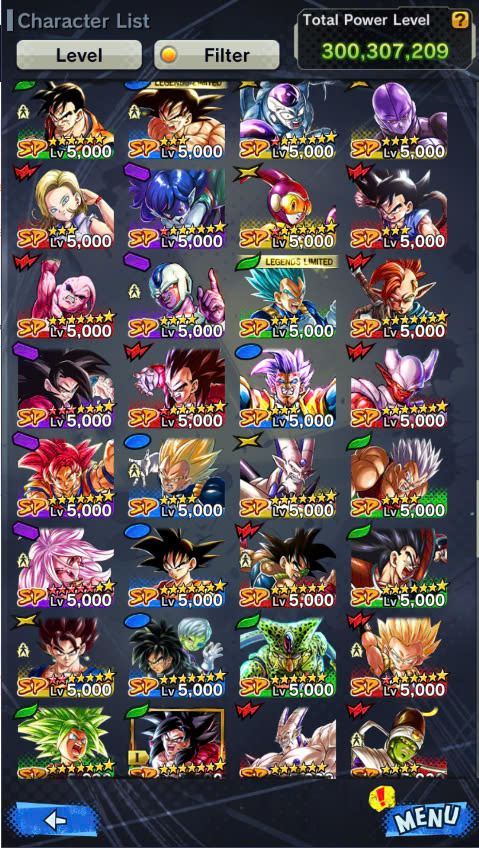The image size is (479, 853).
Task: Select the pink Majin Buu character card
Action: tap(66, 298)
